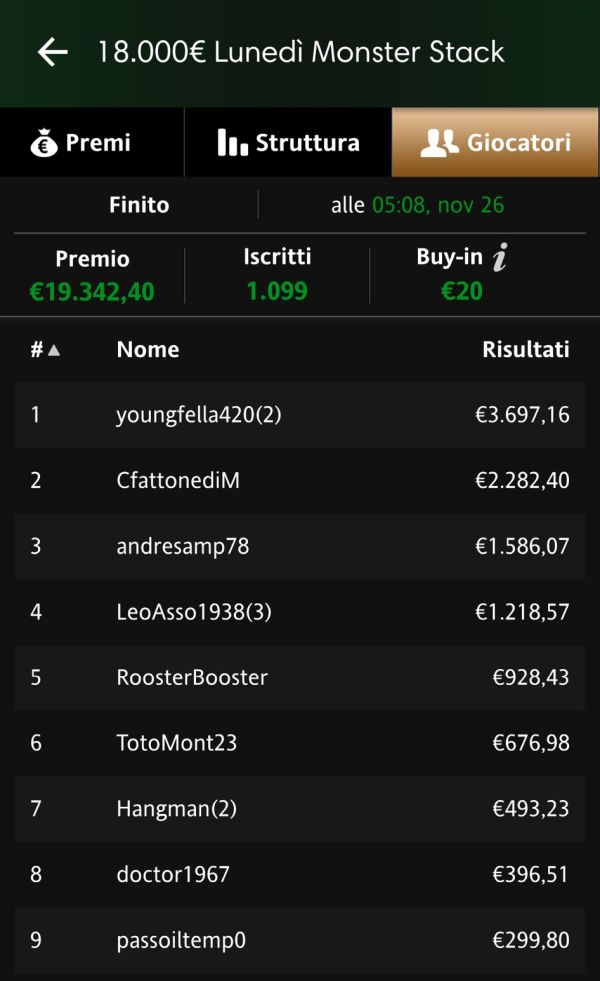The height and width of the screenshot is (981, 600).
Task: View doctor1967 player row
Action: click(x=300, y=875)
